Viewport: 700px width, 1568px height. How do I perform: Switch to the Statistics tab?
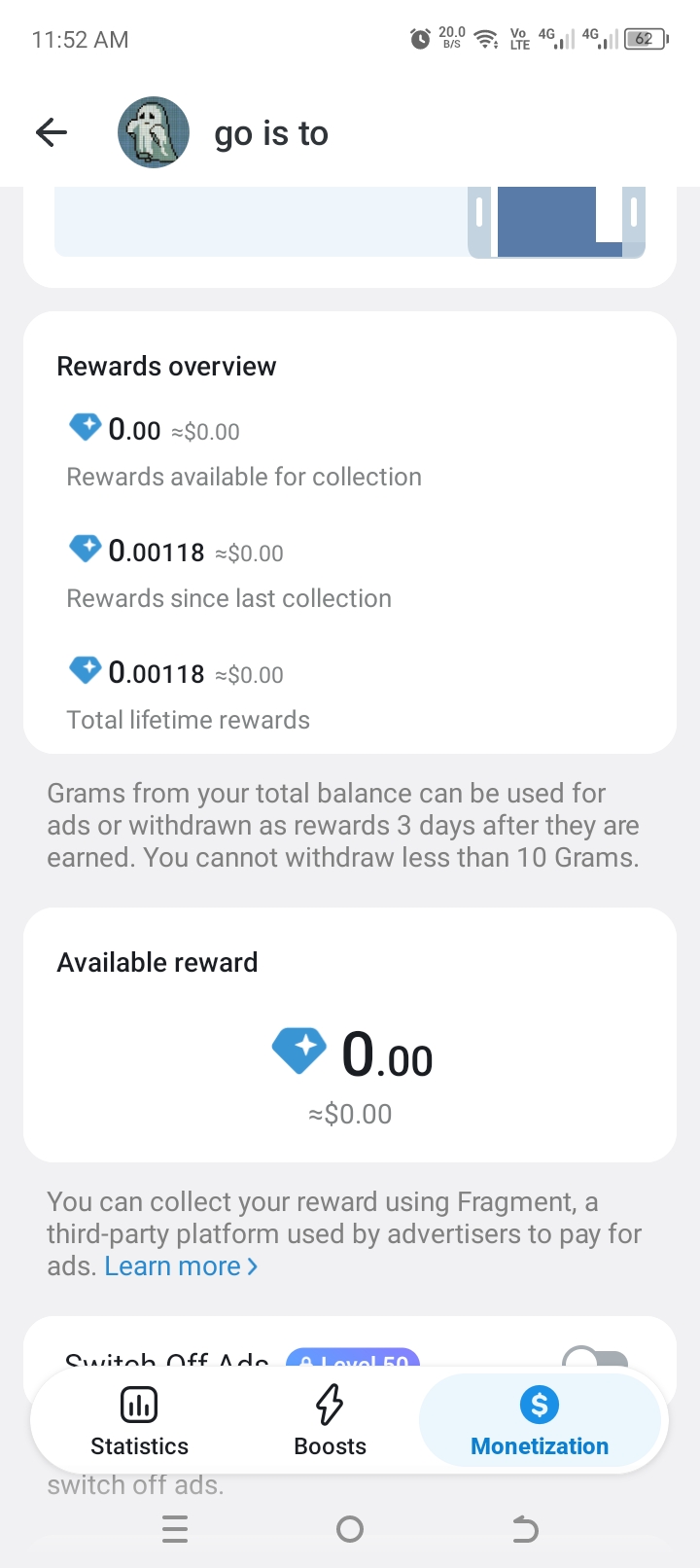point(140,1421)
